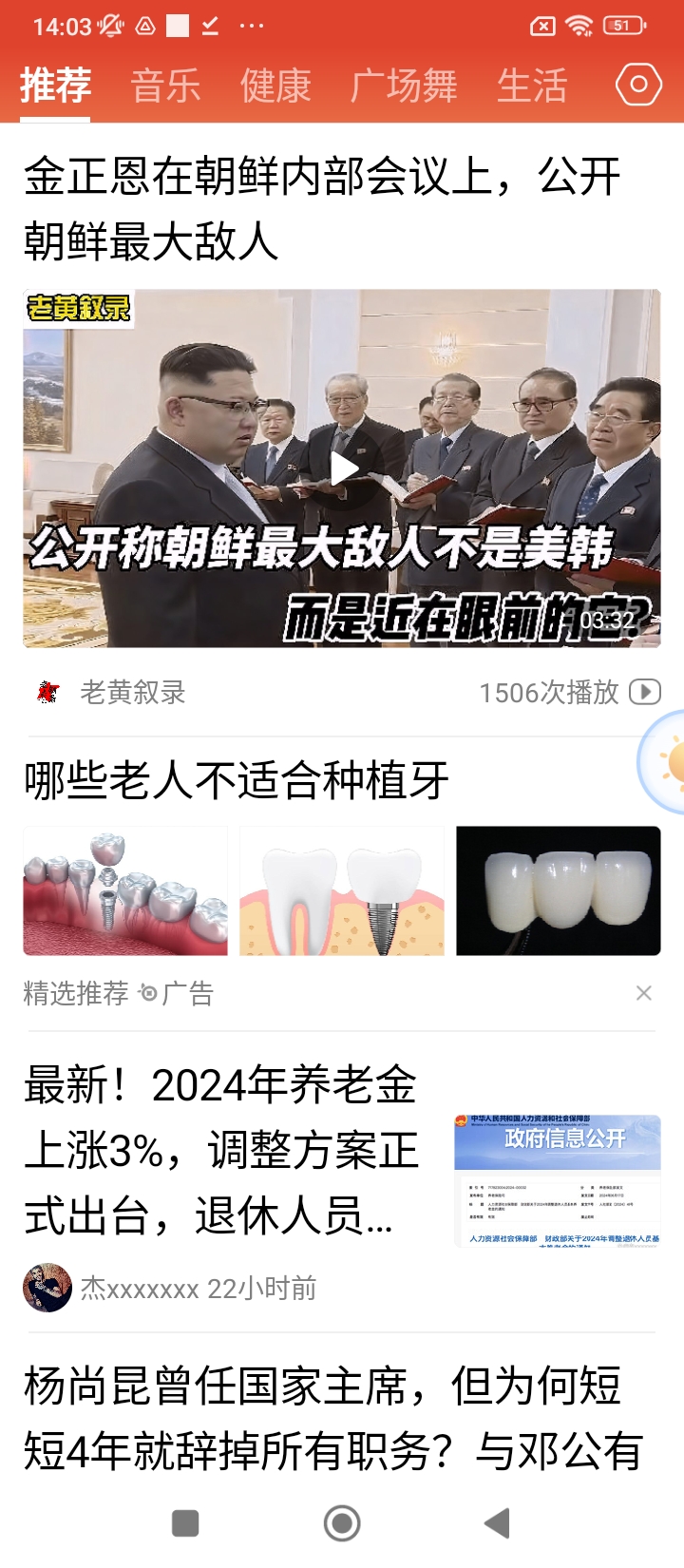This screenshot has width=684, height=1568.
Task: Tap the system home button
Action: [x=342, y=1523]
